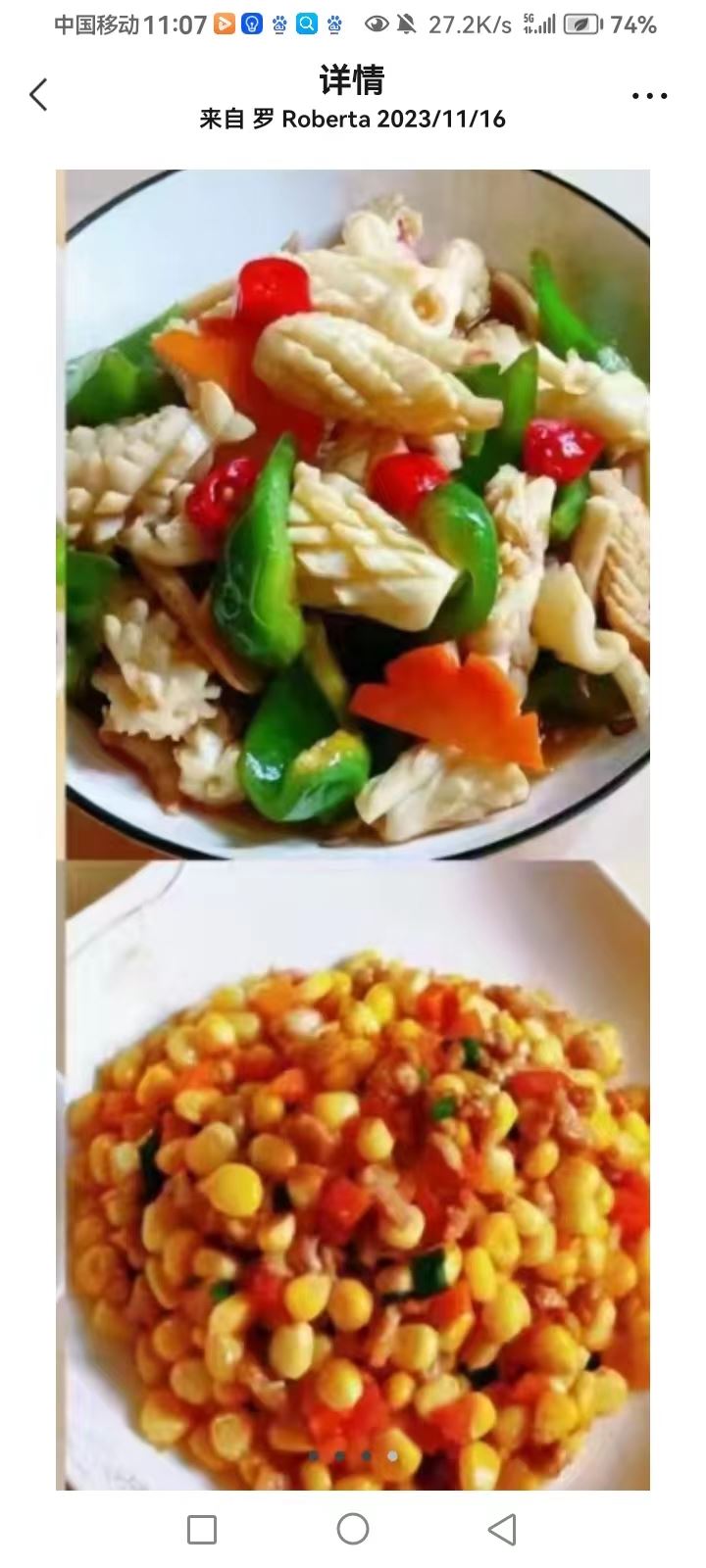Tap the system home button
Image resolution: width=706 pixels, height=1568 pixels.
(353, 1529)
